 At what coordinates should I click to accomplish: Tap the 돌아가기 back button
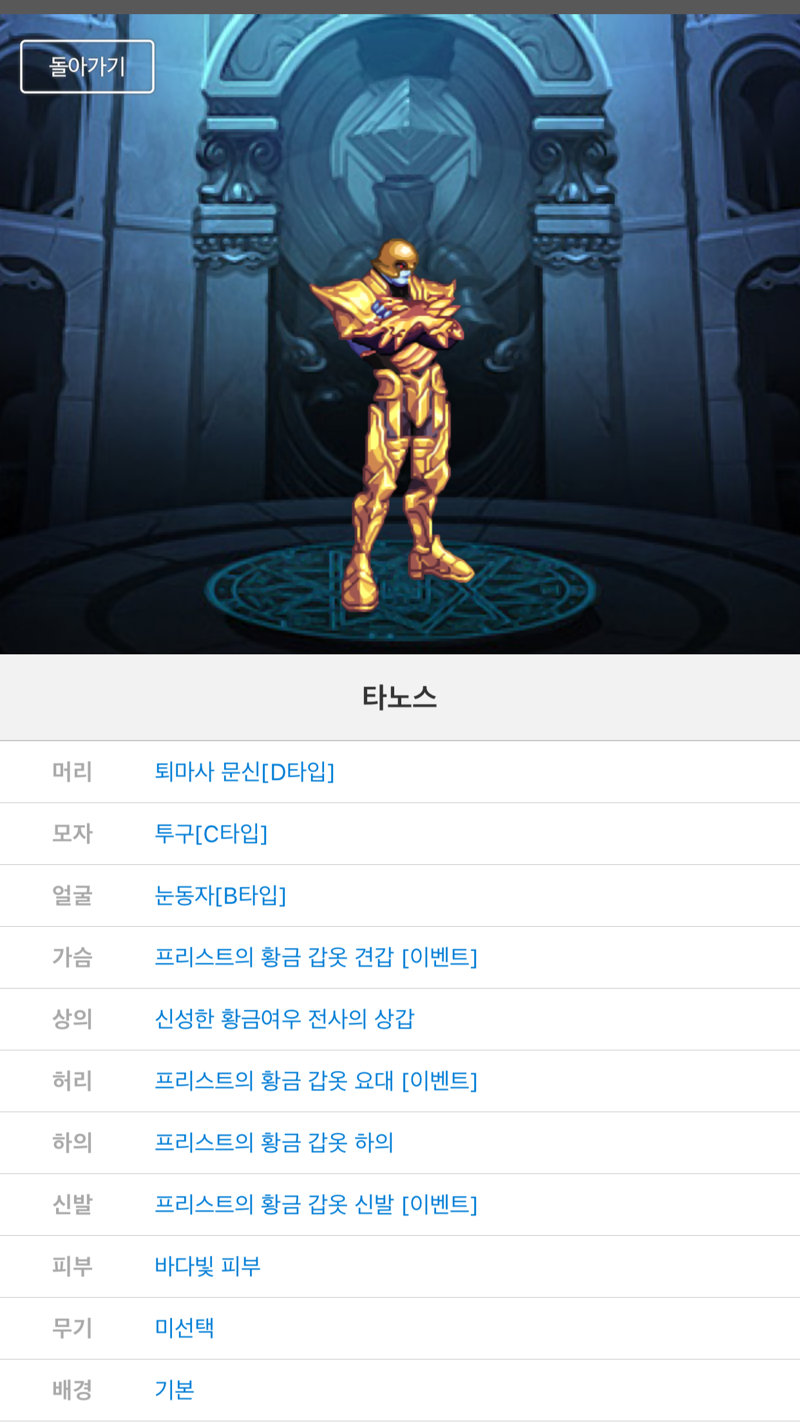87,67
